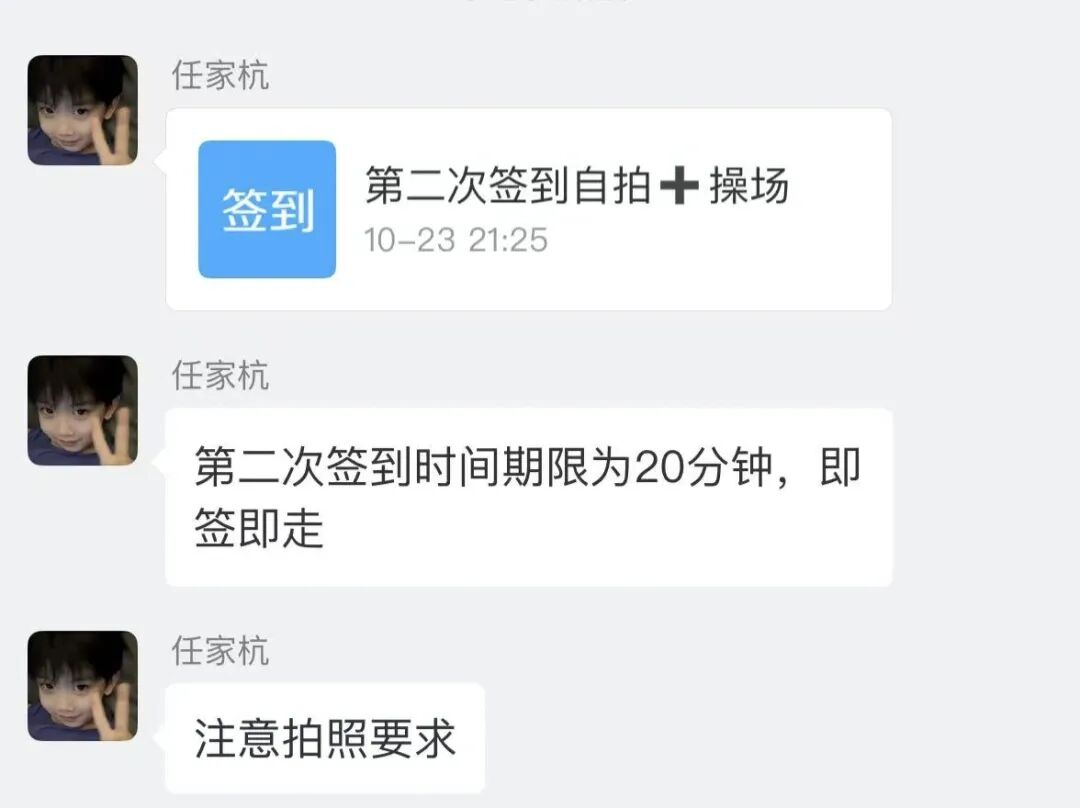This screenshot has height=808, width=1080.
Task: Open the 第二次签到自拍➕操场 sign-in card
Action: pos(528,209)
